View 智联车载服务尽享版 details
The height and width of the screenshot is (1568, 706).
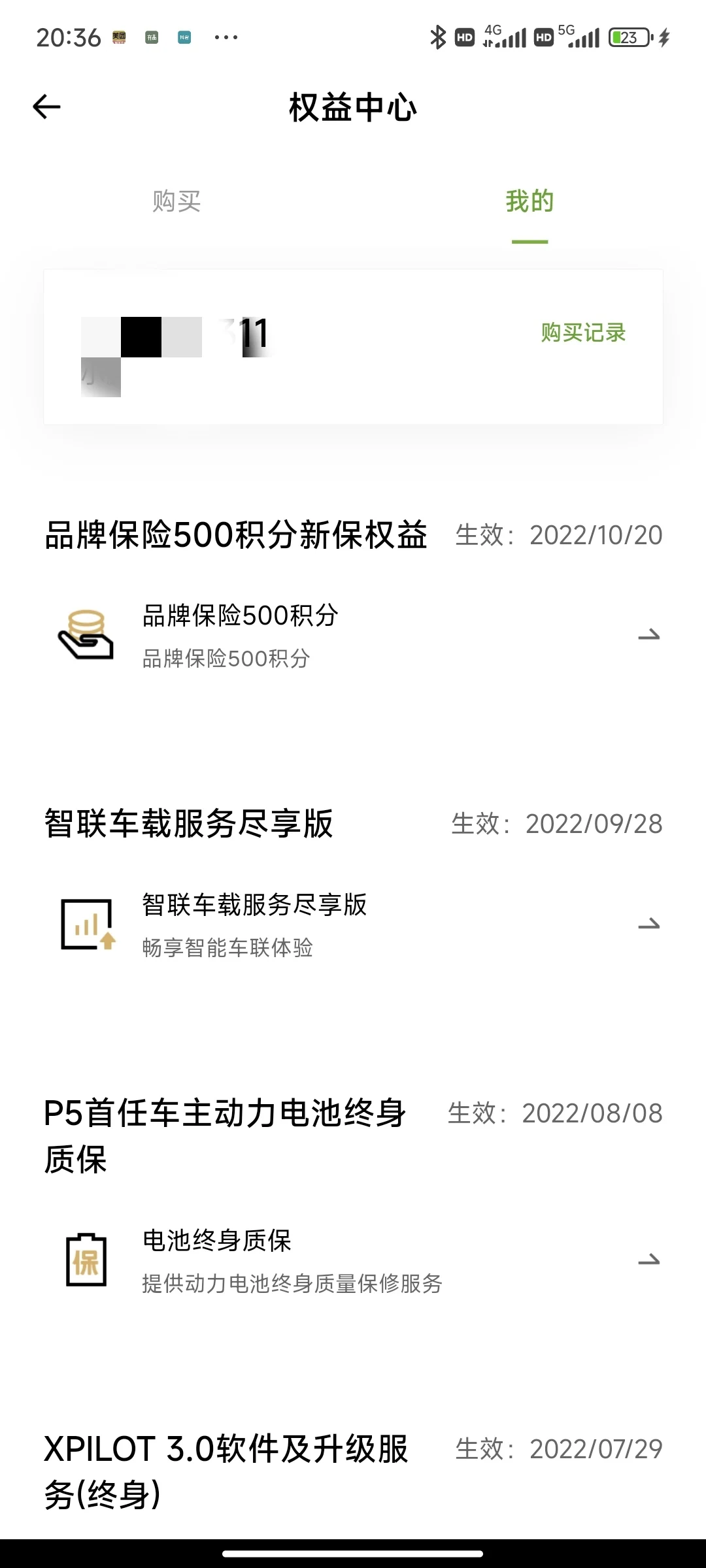pos(353,924)
